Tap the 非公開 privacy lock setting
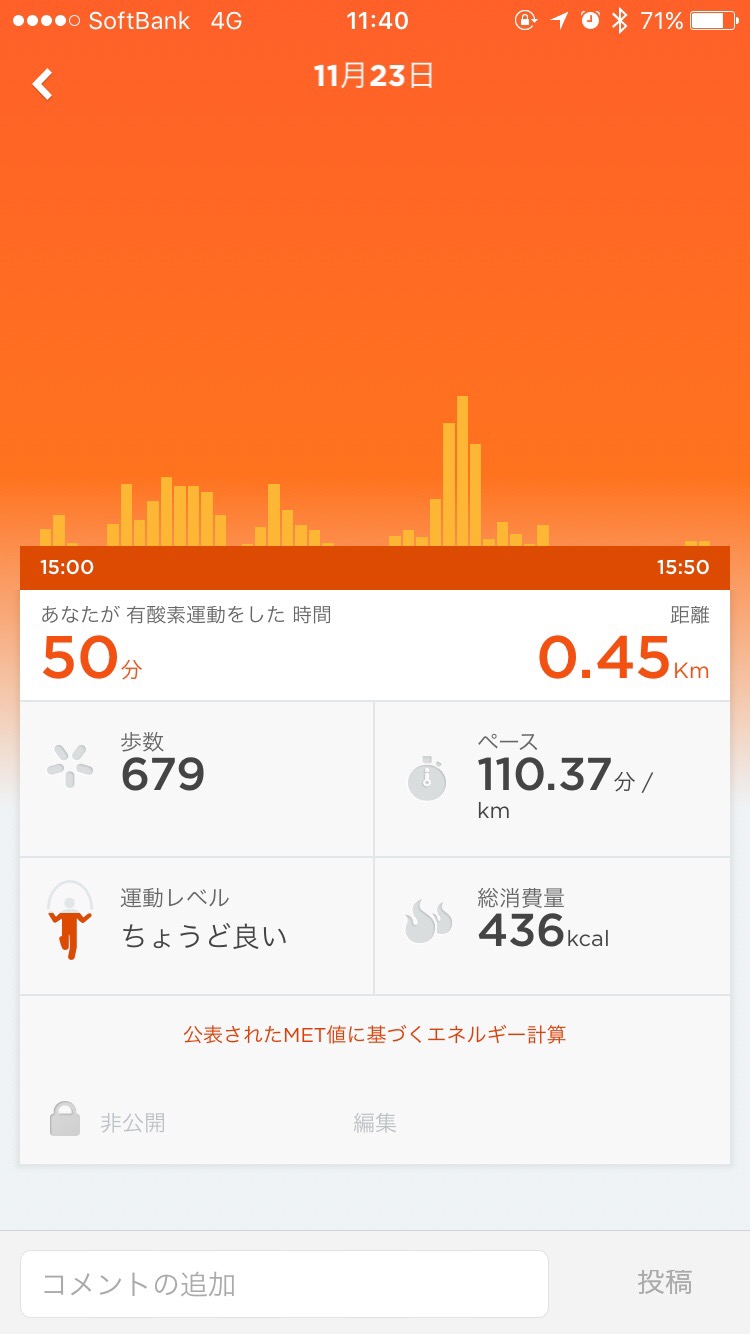 click(108, 1122)
